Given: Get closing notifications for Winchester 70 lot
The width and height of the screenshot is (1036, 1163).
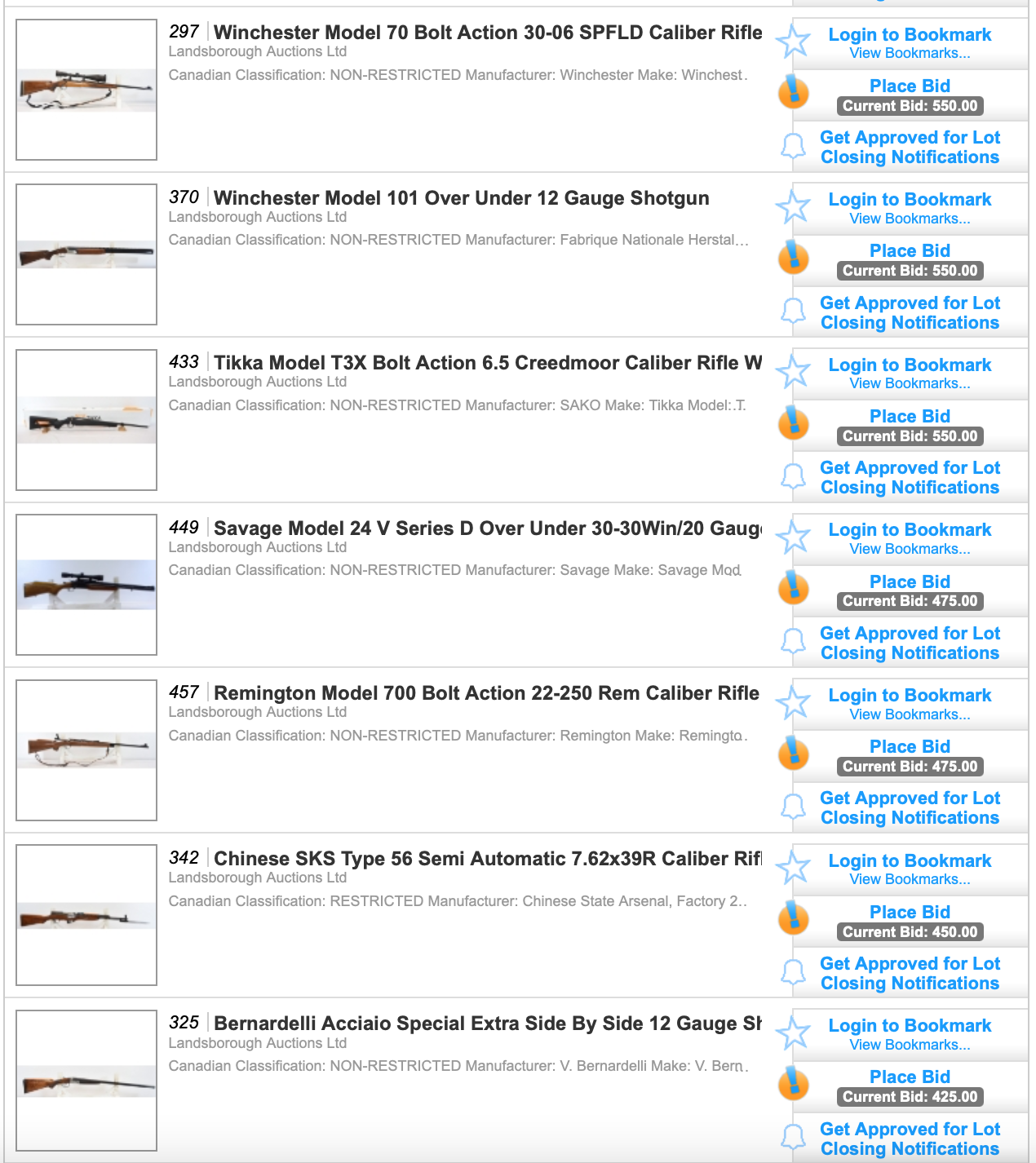Looking at the screenshot, I should point(910,148).
